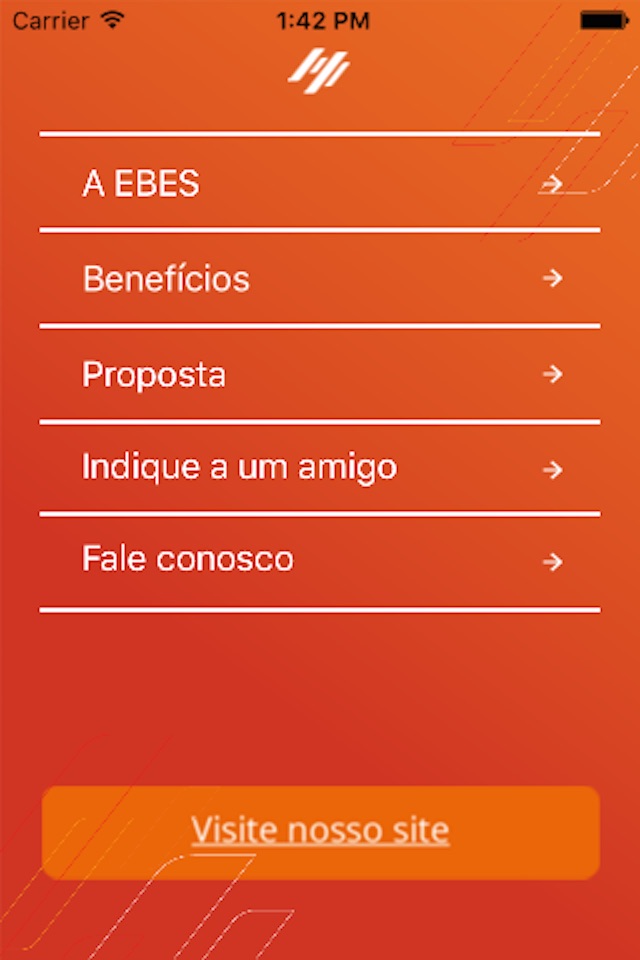Screen dimensions: 640x960
Task: Tap the Visite nosso site button
Action: pyautogui.click(x=320, y=831)
